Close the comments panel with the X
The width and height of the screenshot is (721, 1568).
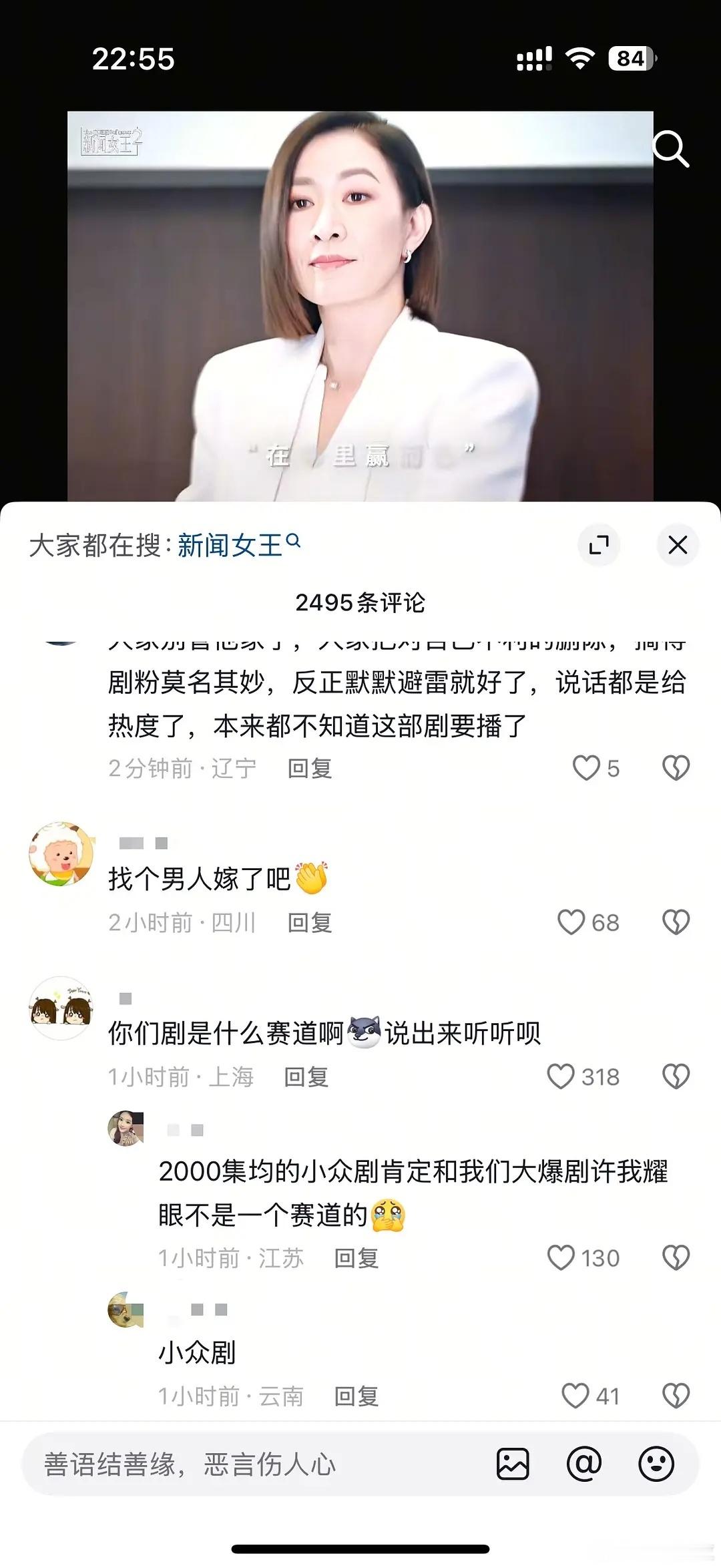[678, 545]
